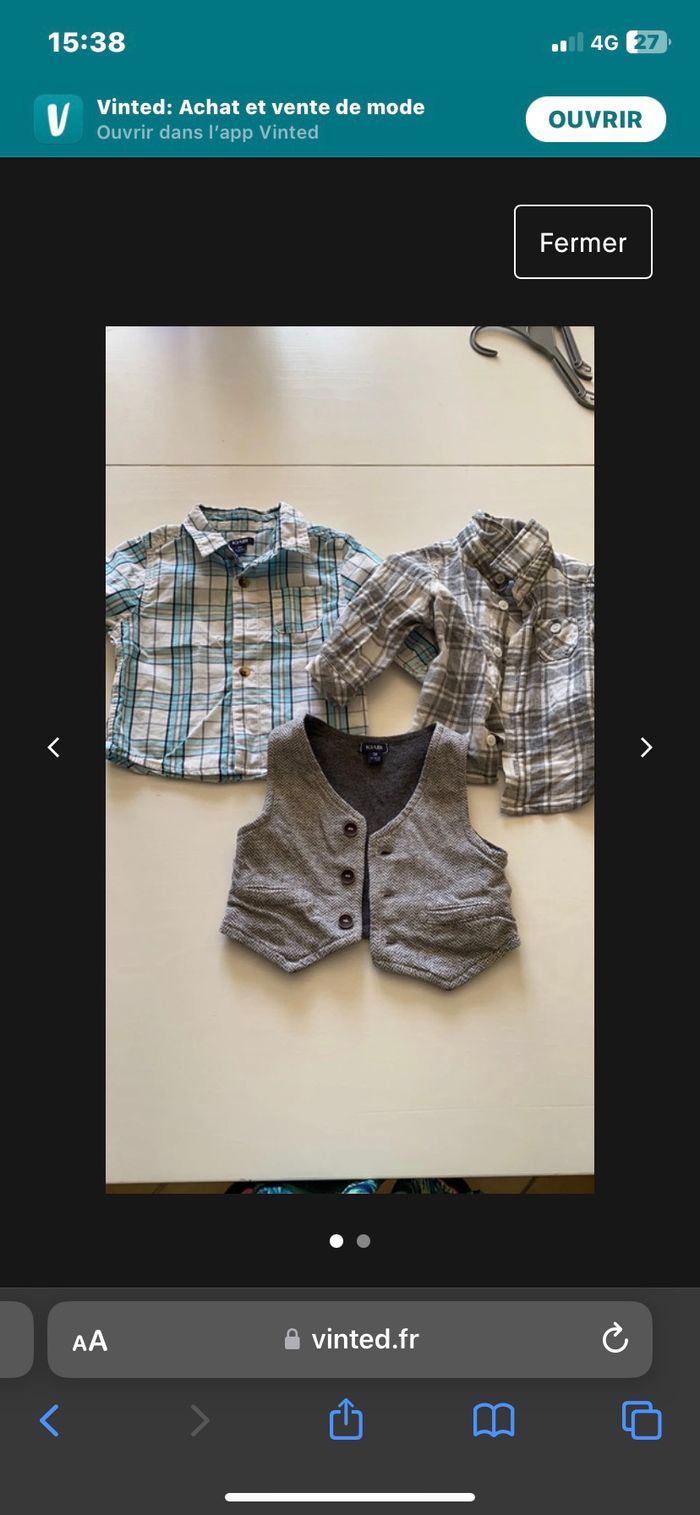Show the next photo with right arrow
The image size is (700, 1515).
pyautogui.click(x=646, y=747)
